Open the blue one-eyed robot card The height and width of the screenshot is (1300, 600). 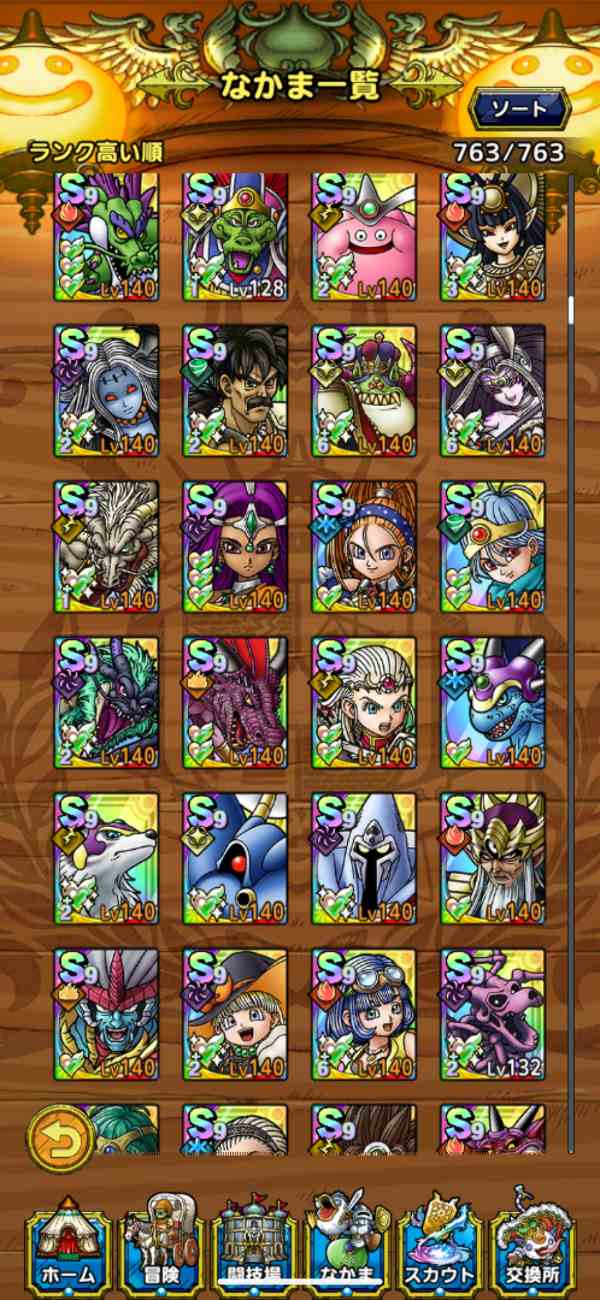pos(235,858)
